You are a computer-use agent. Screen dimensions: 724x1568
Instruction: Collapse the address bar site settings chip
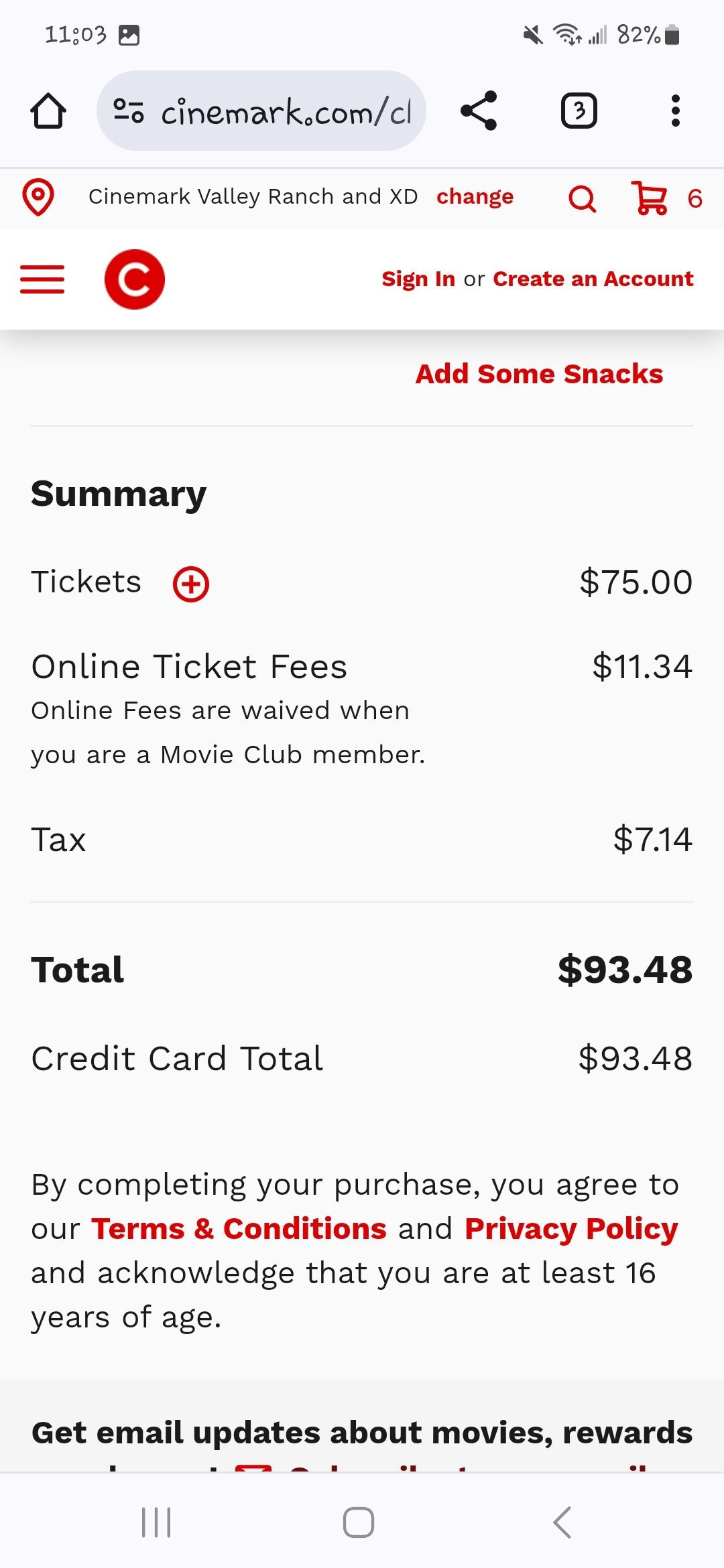(x=129, y=111)
